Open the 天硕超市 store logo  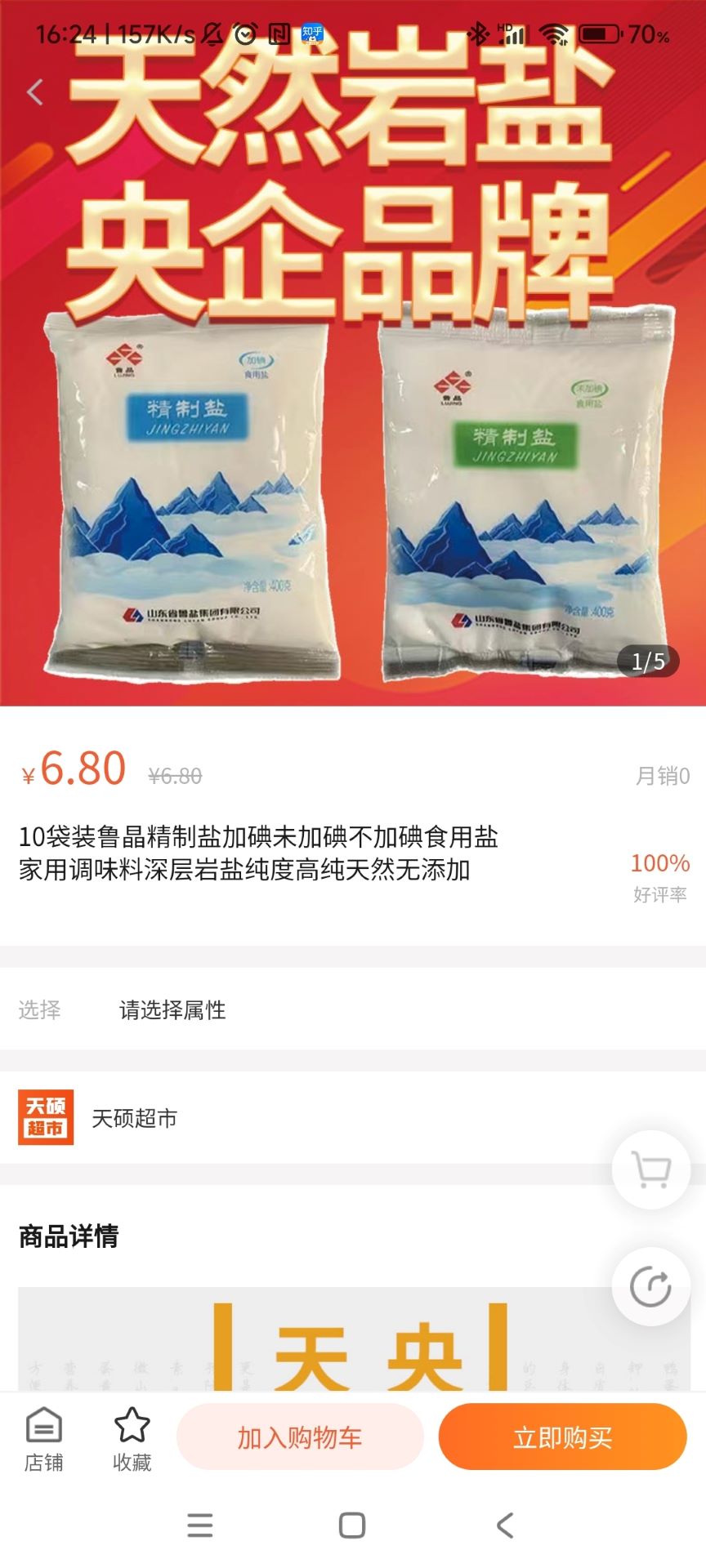(x=46, y=1117)
